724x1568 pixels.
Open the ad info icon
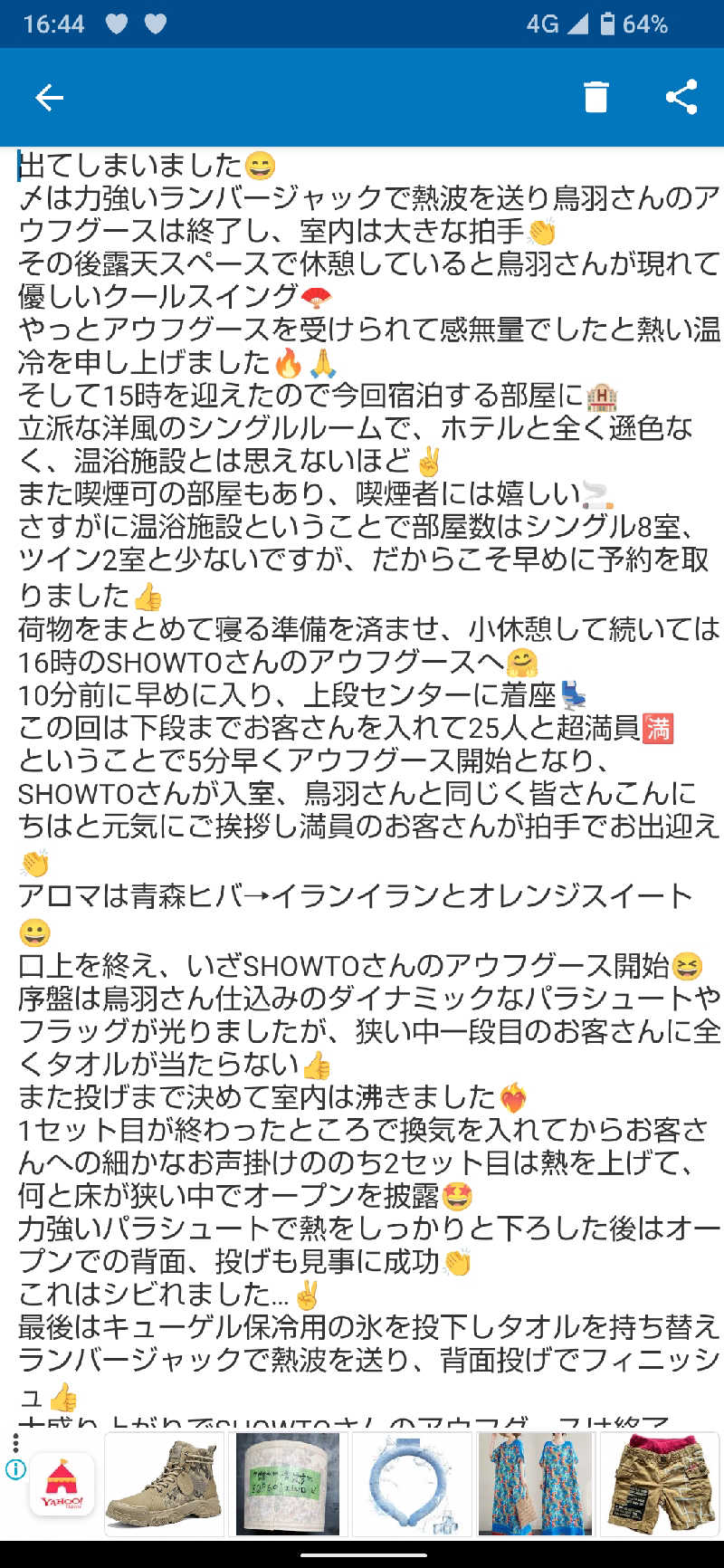[x=15, y=1469]
